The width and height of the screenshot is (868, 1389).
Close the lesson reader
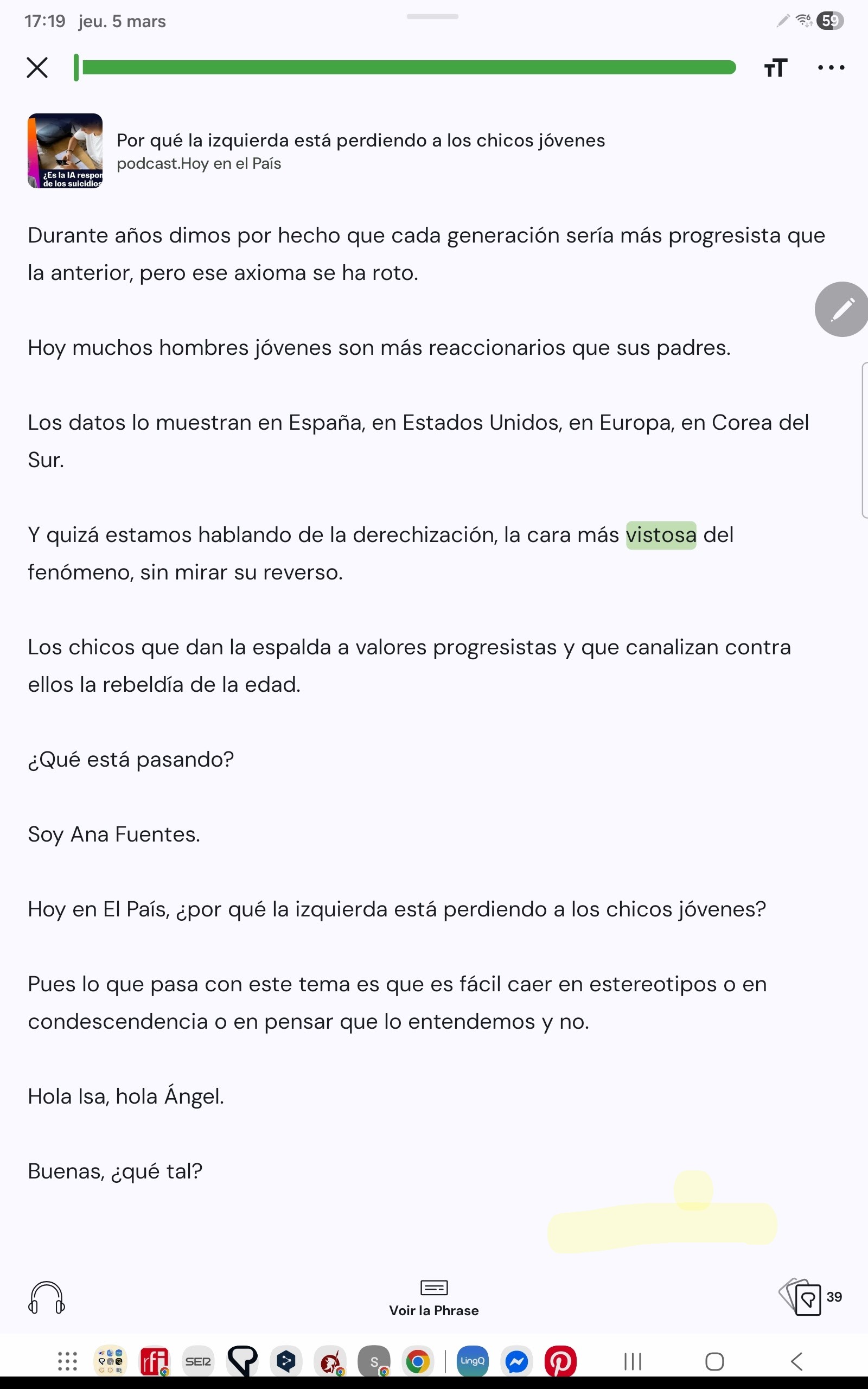coord(37,68)
